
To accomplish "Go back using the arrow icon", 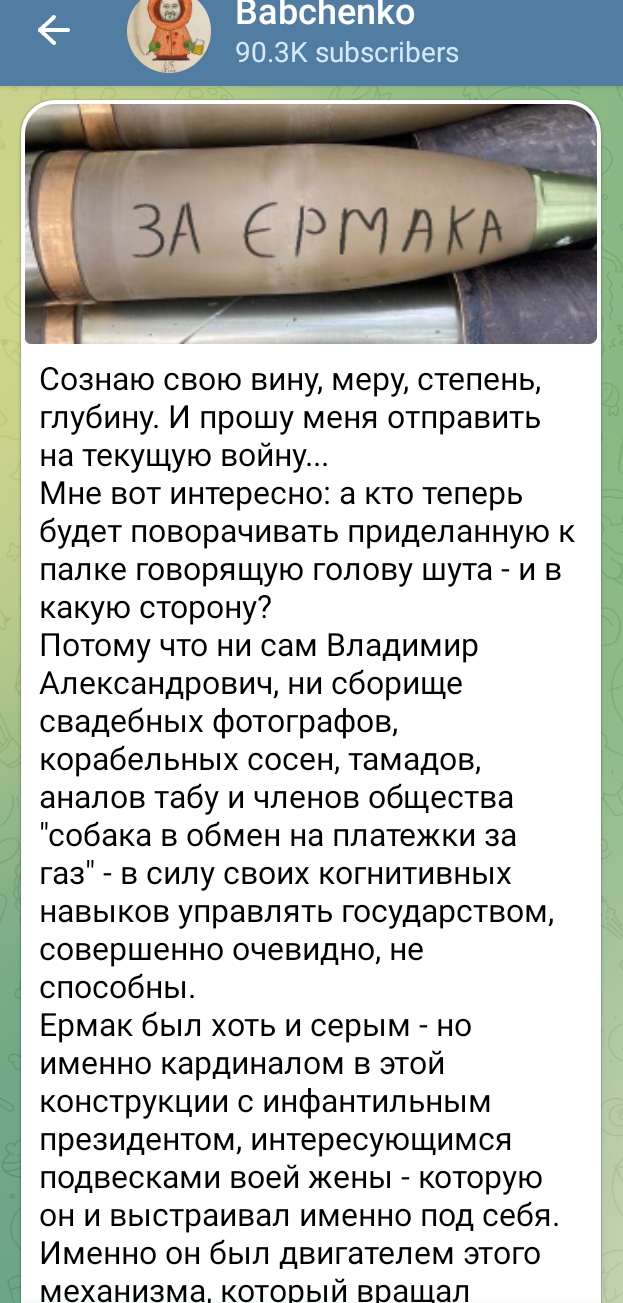I will point(53,32).
